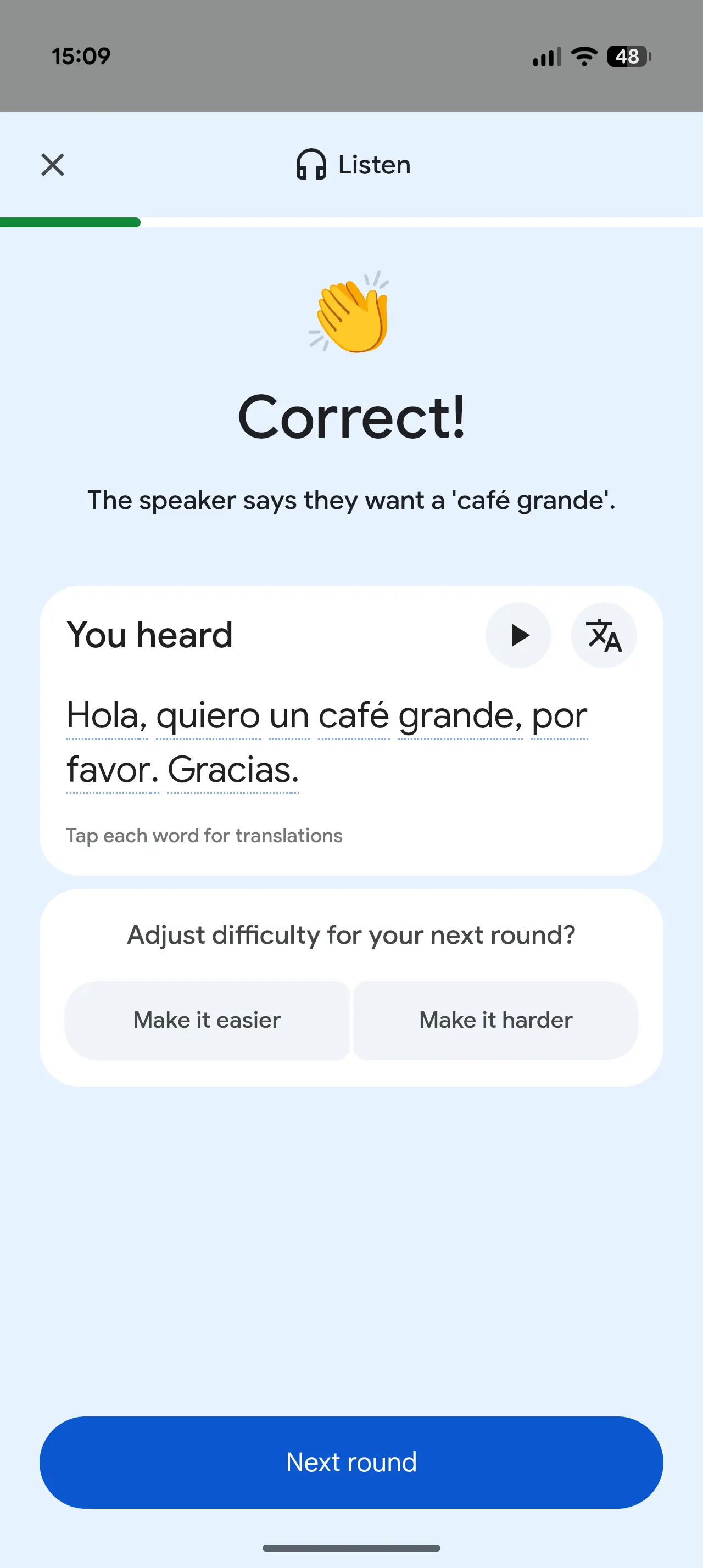703x1568 pixels.
Task: Choose Make it harder
Action: [495, 1020]
